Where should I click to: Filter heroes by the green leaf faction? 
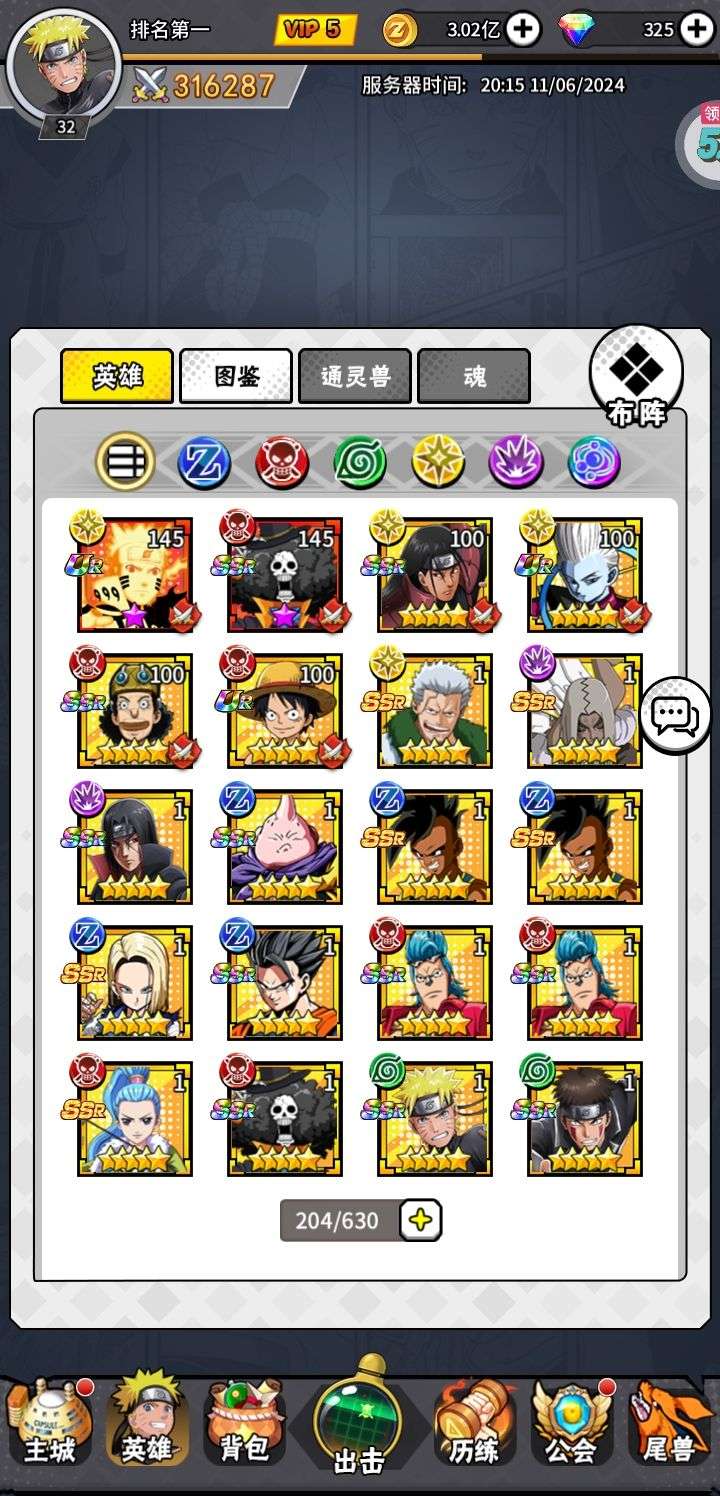360,462
